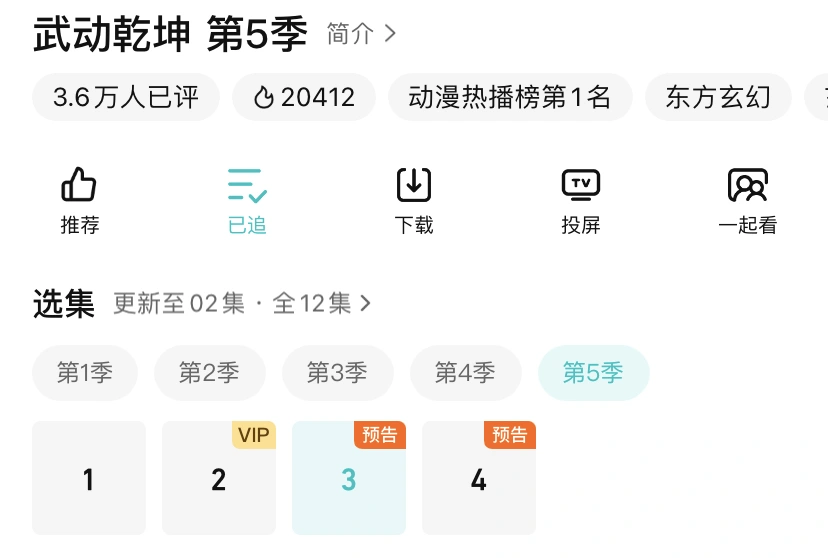
Task: Play VIP episode 2
Action: point(219,479)
